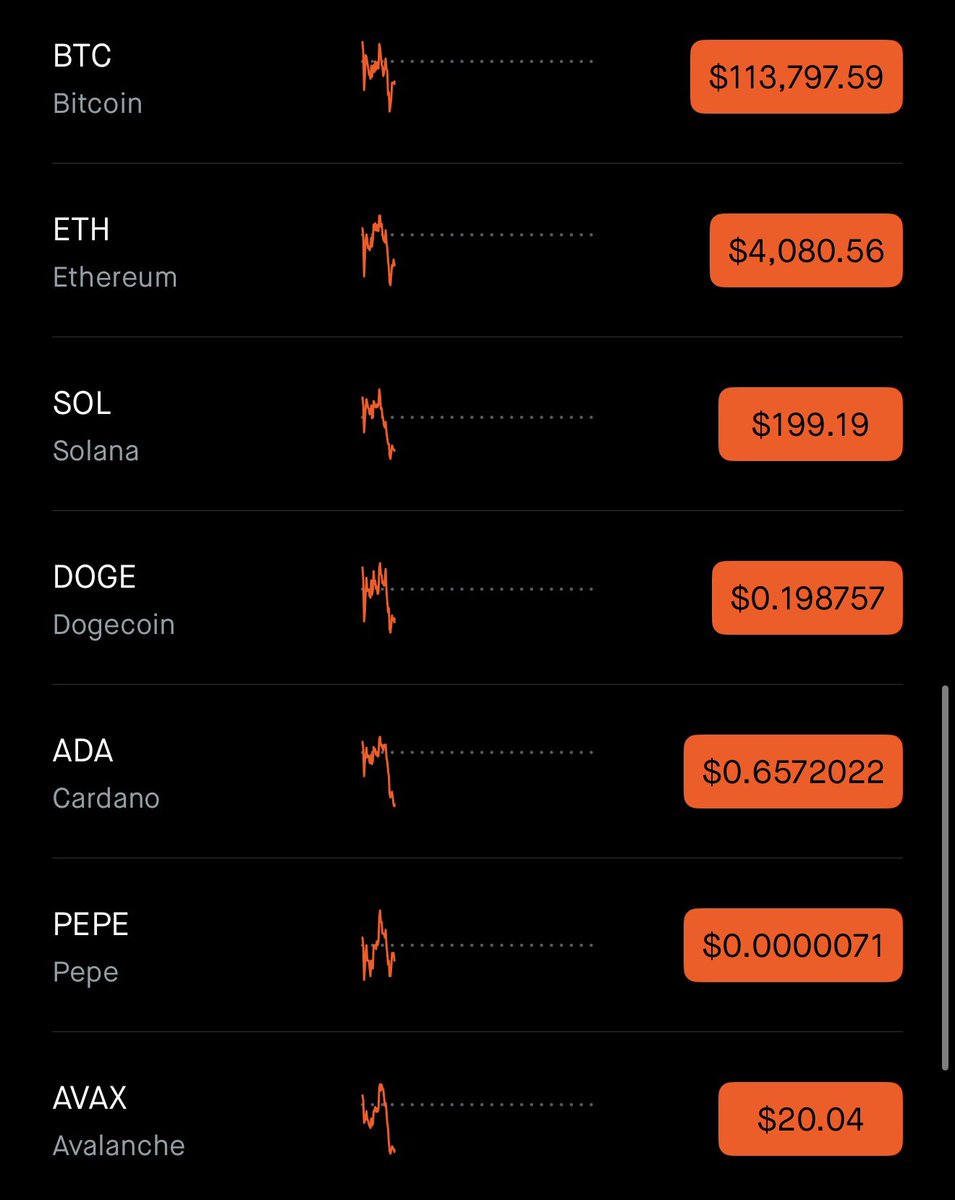The height and width of the screenshot is (1200, 955).
Task: Select the Cardano row
Action: (106, 773)
